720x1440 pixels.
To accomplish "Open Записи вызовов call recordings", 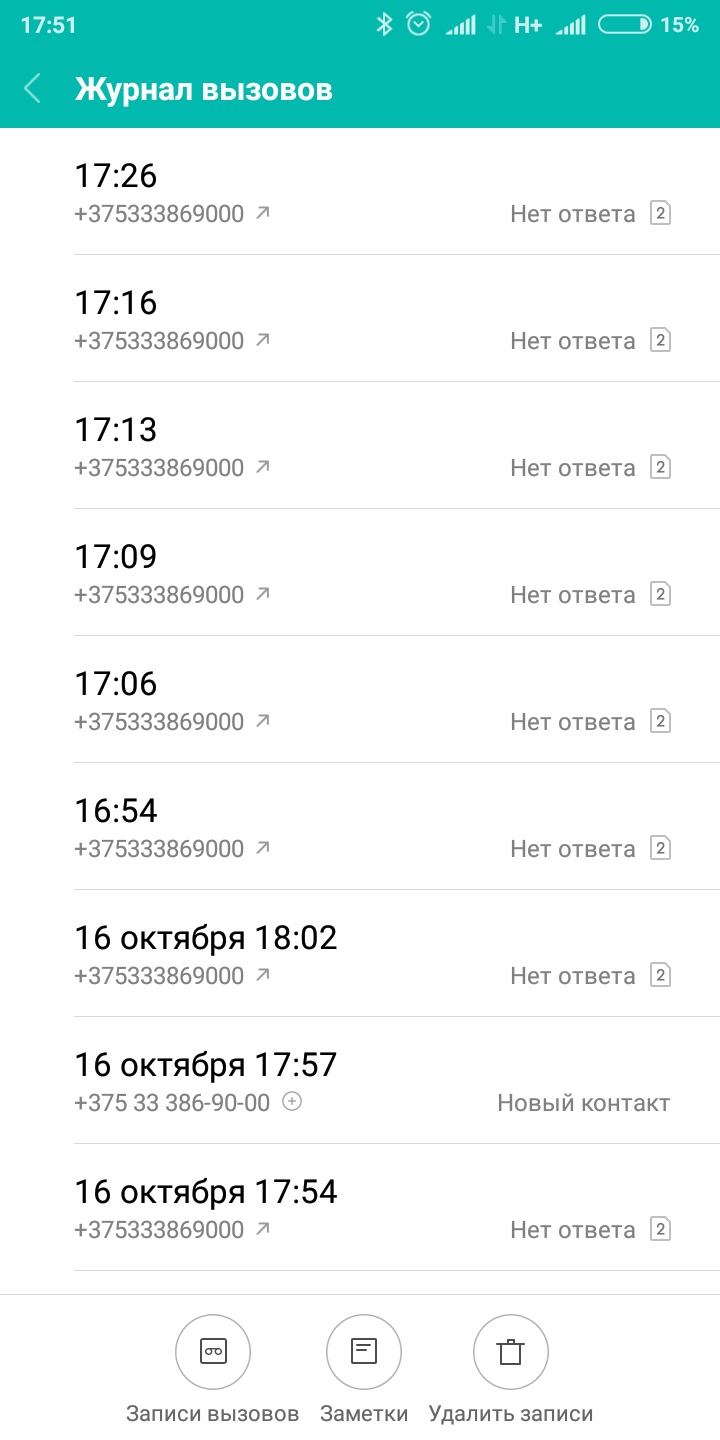I will pos(213,1353).
